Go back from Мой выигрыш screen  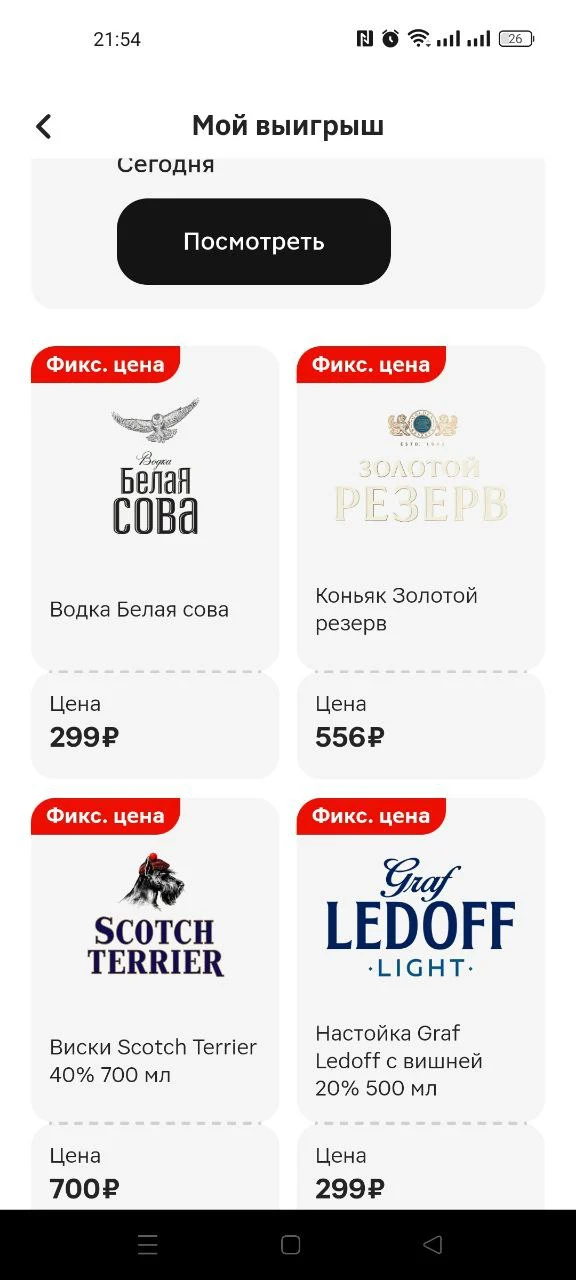tap(43, 126)
